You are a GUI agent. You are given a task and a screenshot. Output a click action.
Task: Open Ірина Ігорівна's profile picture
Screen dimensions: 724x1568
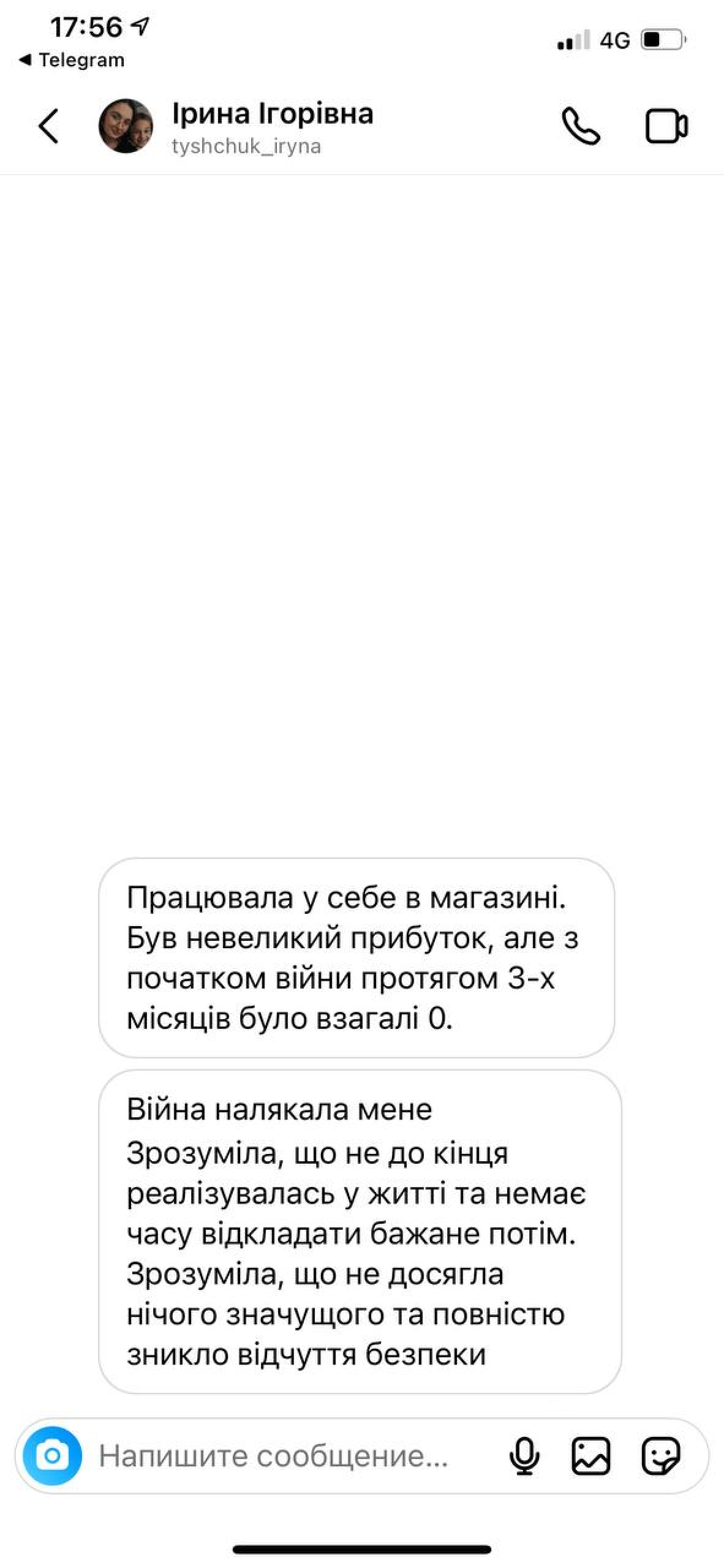(x=126, y=126)
